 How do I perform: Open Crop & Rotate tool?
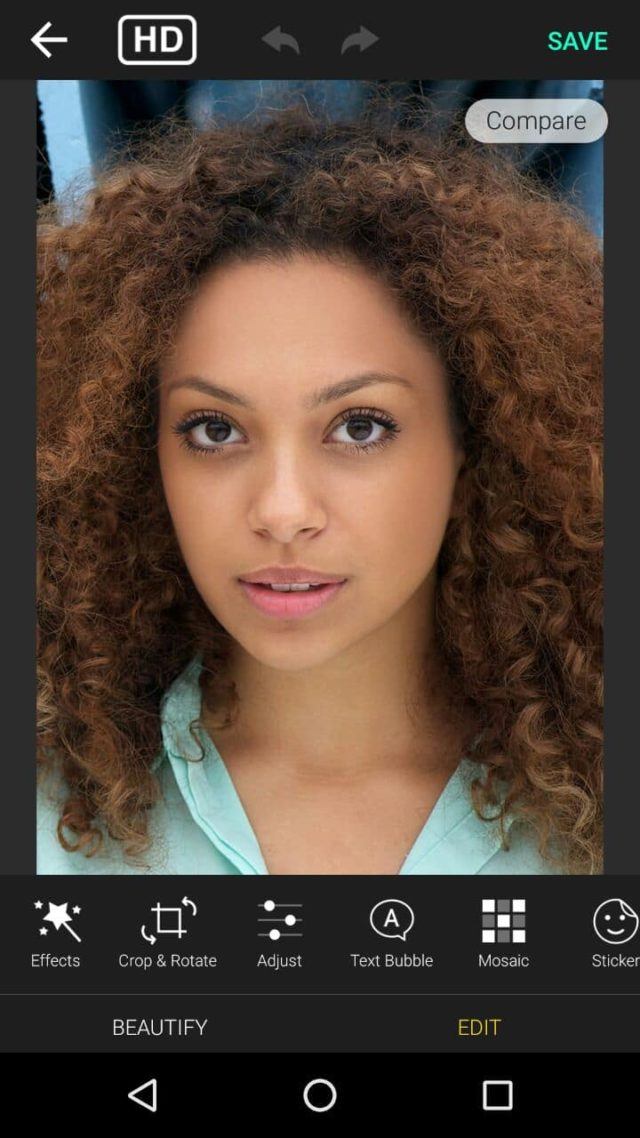click(x=168, y=933)
